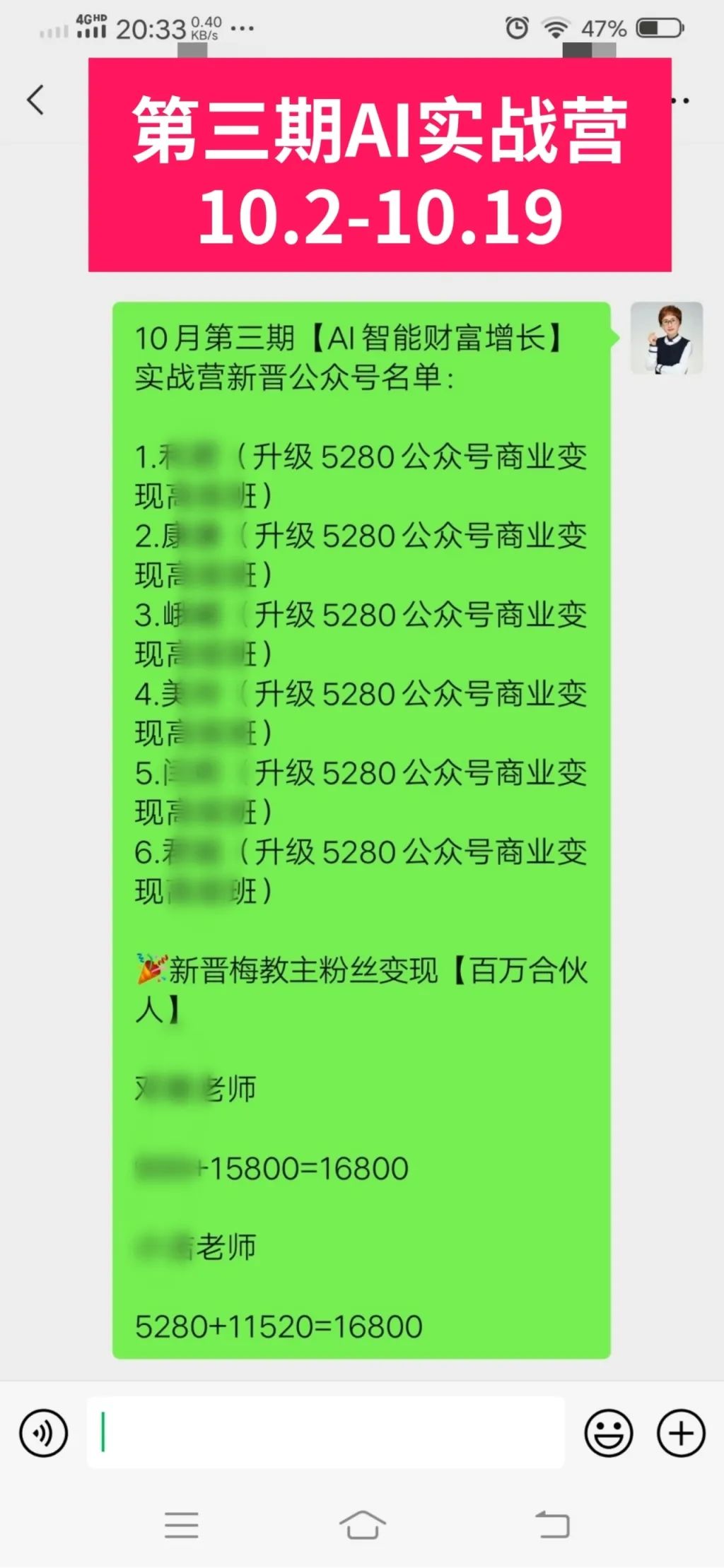Tap the system home button
This screenshot has width=724, height=1568.
(x=362, y=1525)
